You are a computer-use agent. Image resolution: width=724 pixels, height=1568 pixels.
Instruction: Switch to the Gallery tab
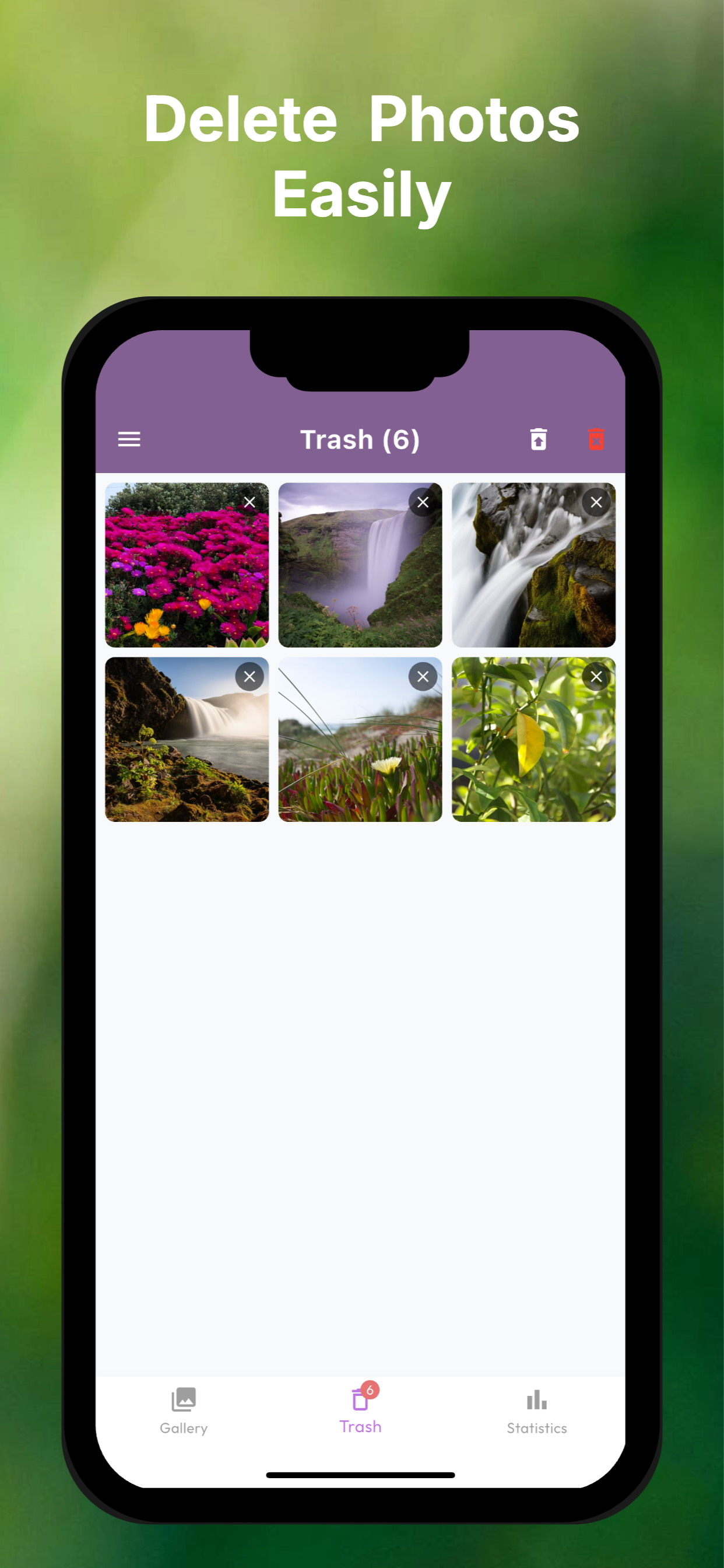click(184, 1427)
